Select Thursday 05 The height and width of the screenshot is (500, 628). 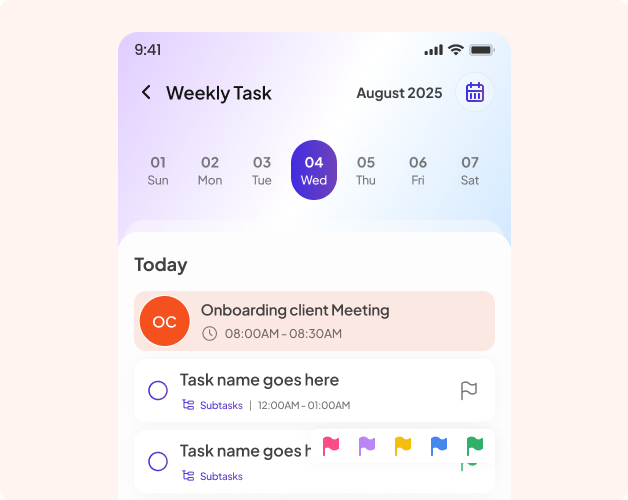tap(366, 170)
